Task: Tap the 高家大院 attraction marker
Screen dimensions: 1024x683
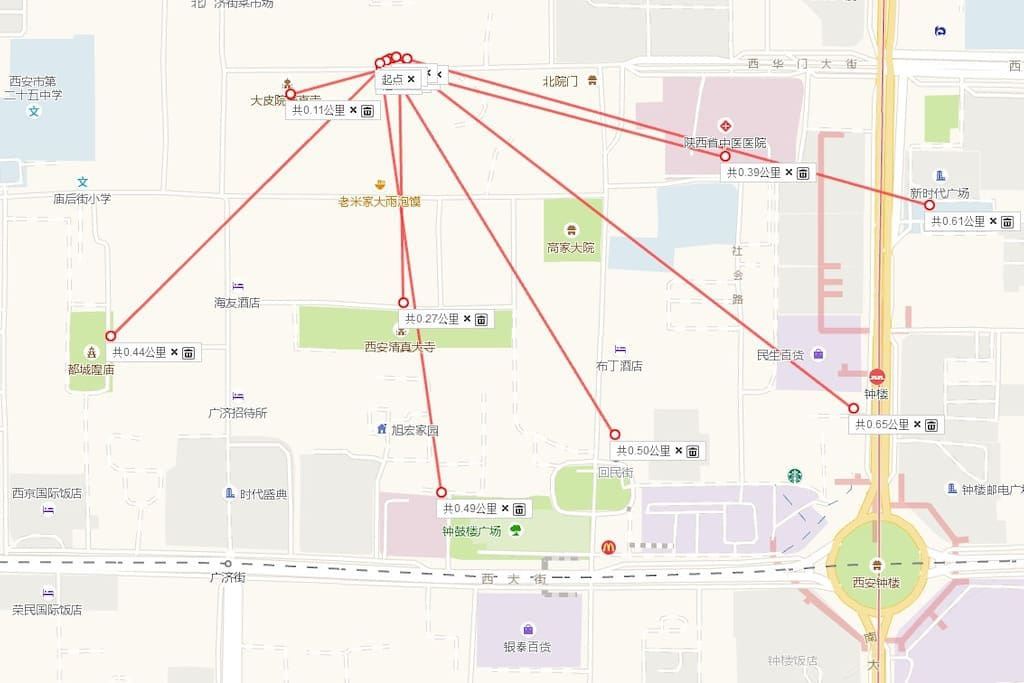Action: [571, 229]
